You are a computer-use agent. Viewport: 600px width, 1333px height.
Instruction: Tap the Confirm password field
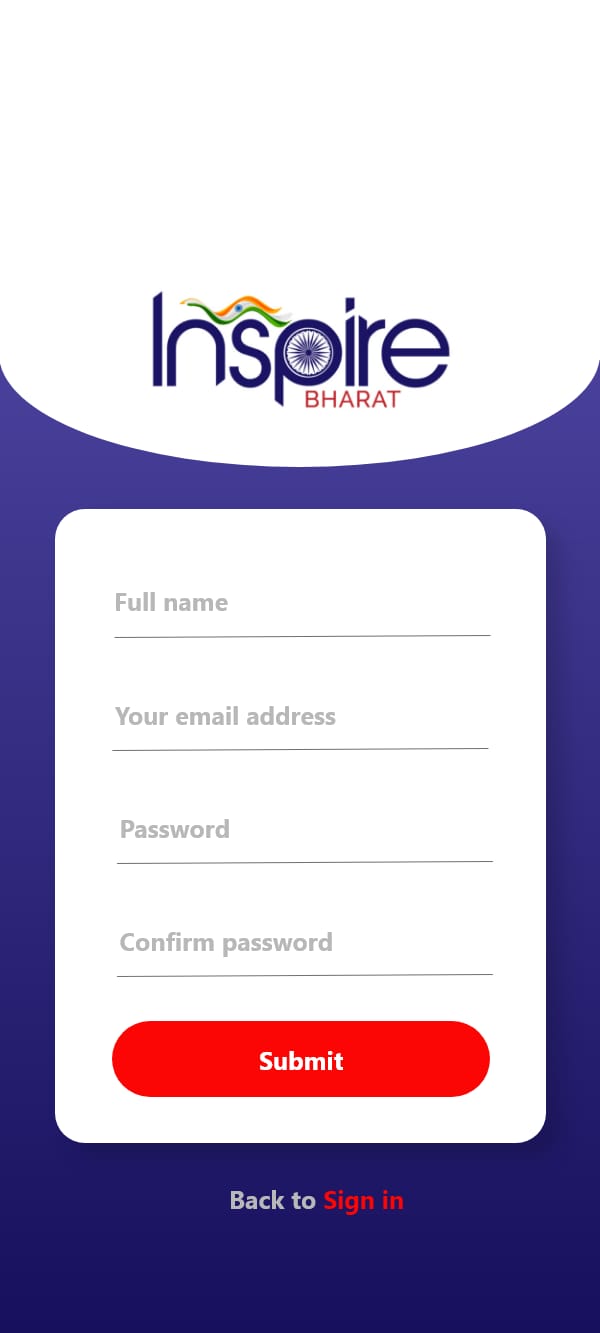305,943
